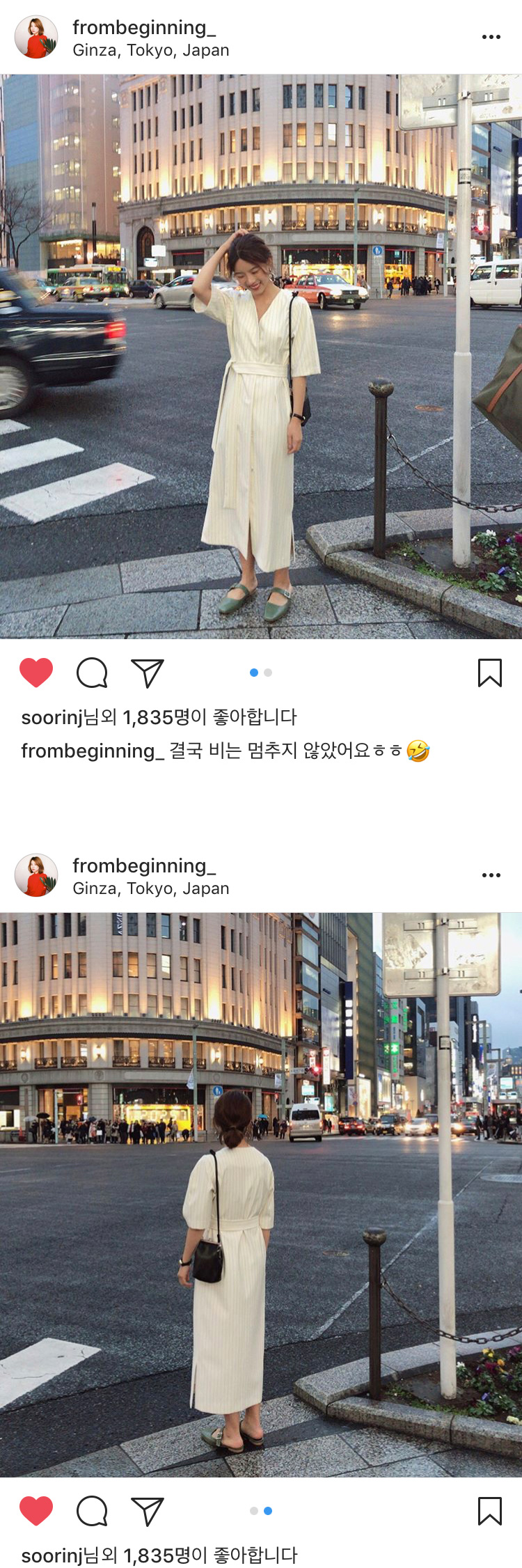Open overflow menu of the front-facing photo post
Viewport: 522px width, 1568px height.
(491, 37)
